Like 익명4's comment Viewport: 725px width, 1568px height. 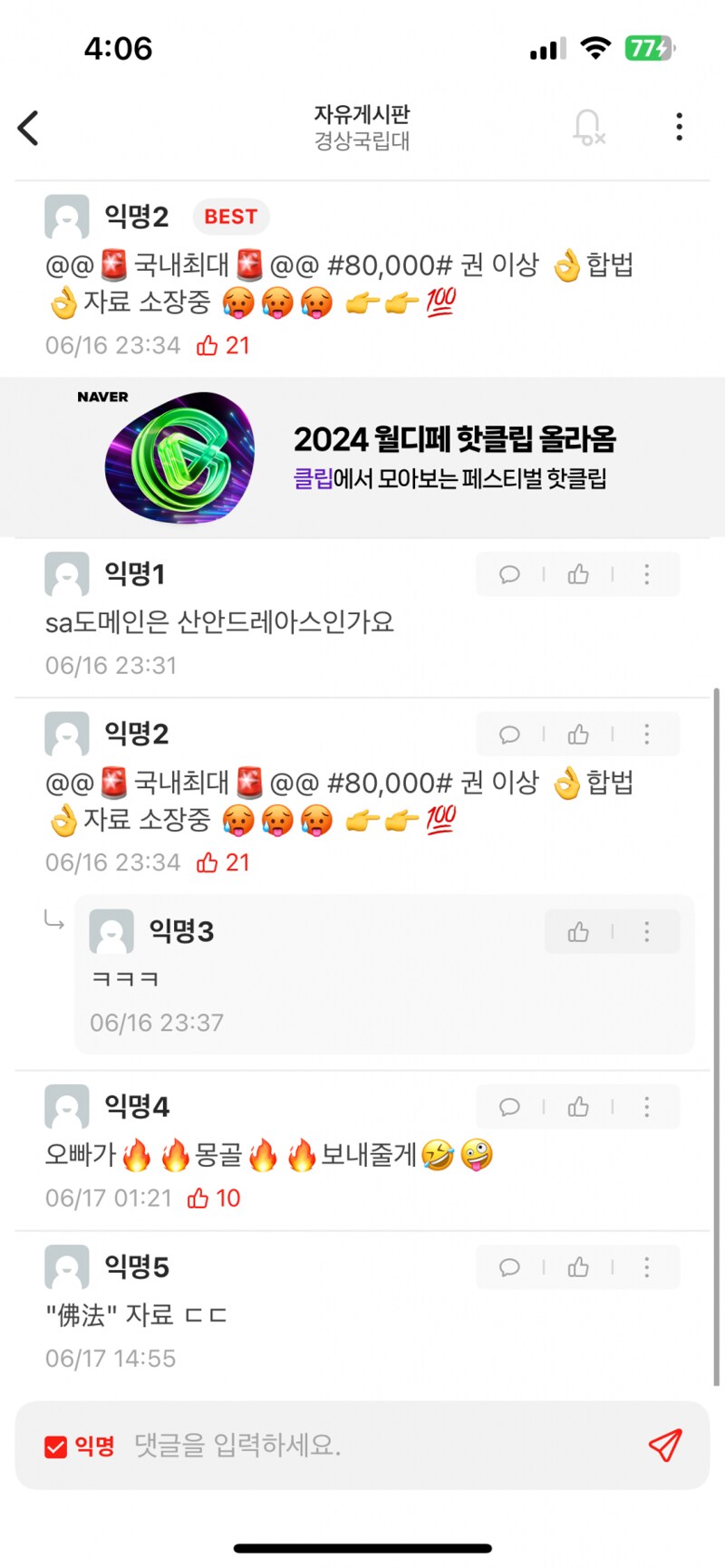pos(578,1107)
